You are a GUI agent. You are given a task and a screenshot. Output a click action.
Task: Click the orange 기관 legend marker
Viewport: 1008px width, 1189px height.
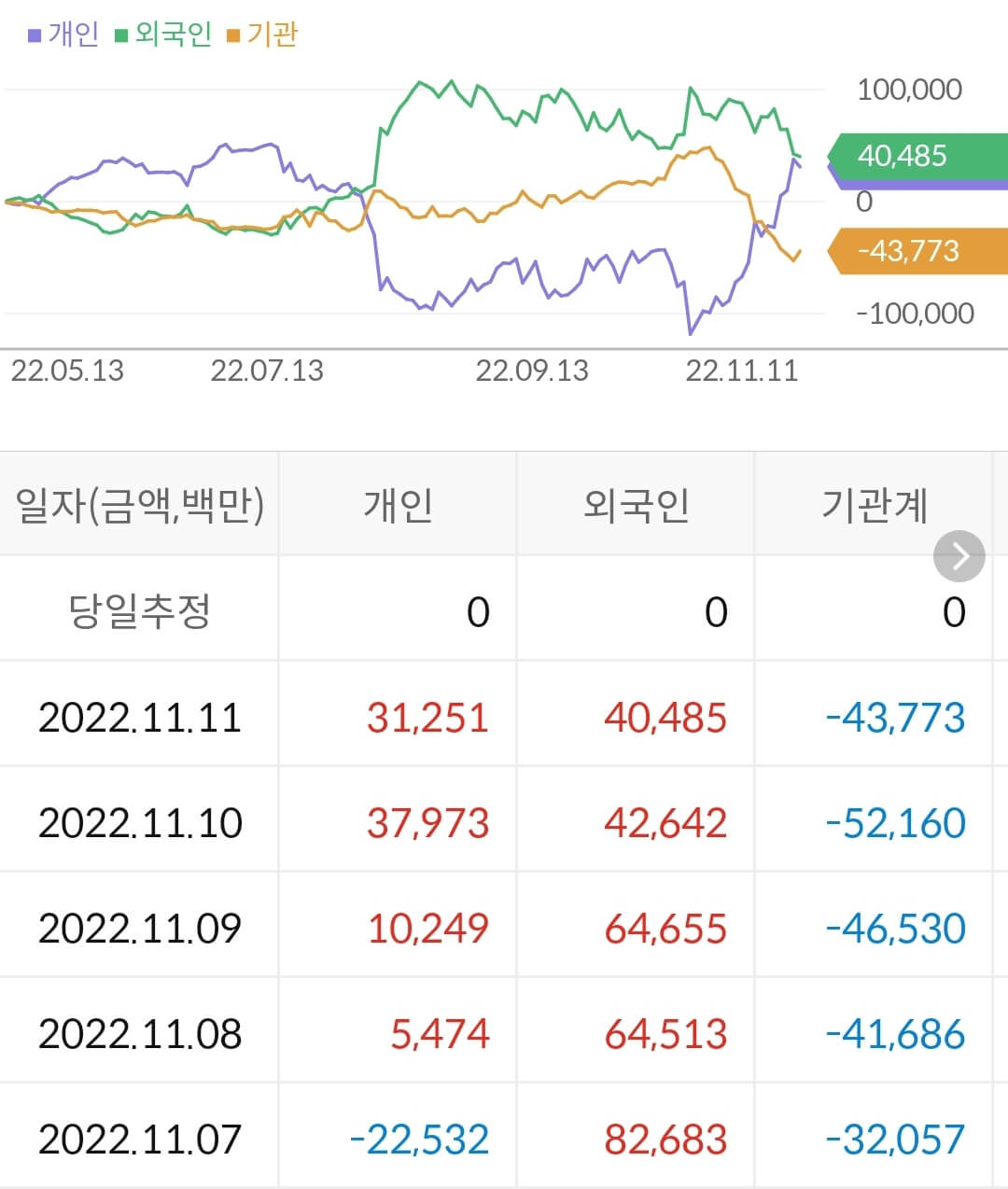235,33
